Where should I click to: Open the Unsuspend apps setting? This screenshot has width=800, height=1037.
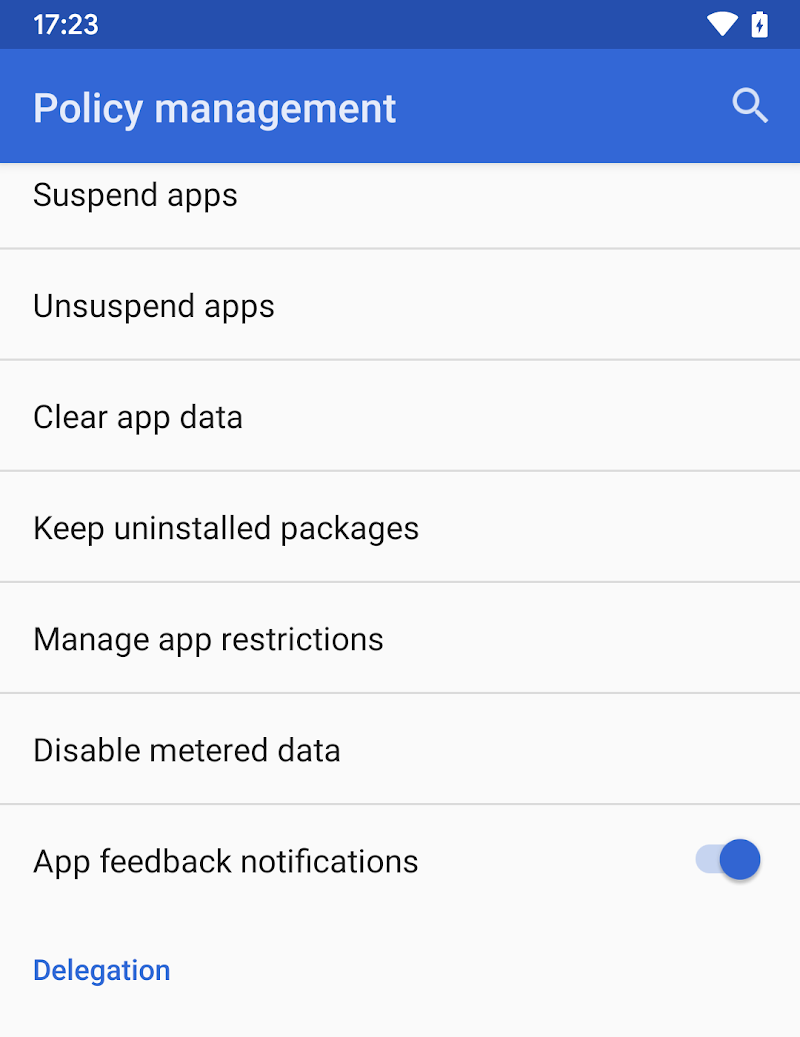click(154, 305)
